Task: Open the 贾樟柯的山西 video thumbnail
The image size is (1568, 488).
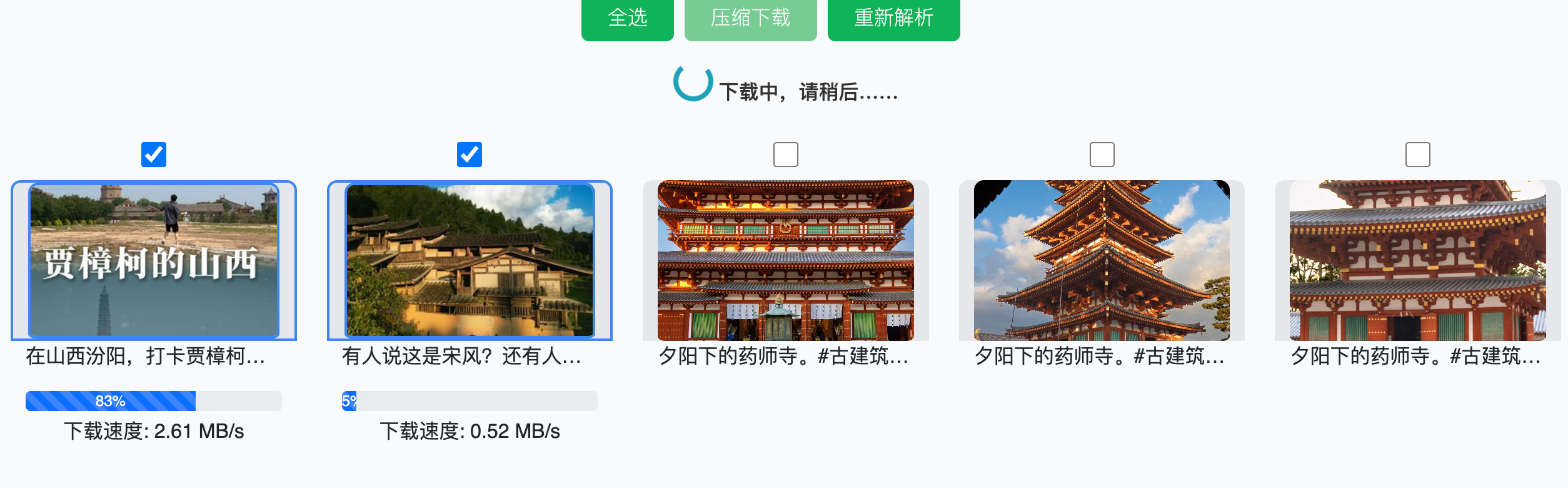Action: 154,260
